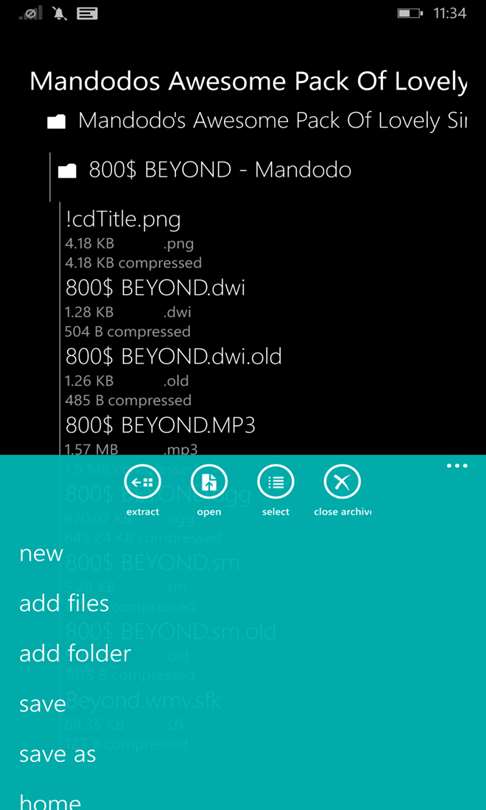
Task: Choose 'save as' option
Action: (57, 755)
